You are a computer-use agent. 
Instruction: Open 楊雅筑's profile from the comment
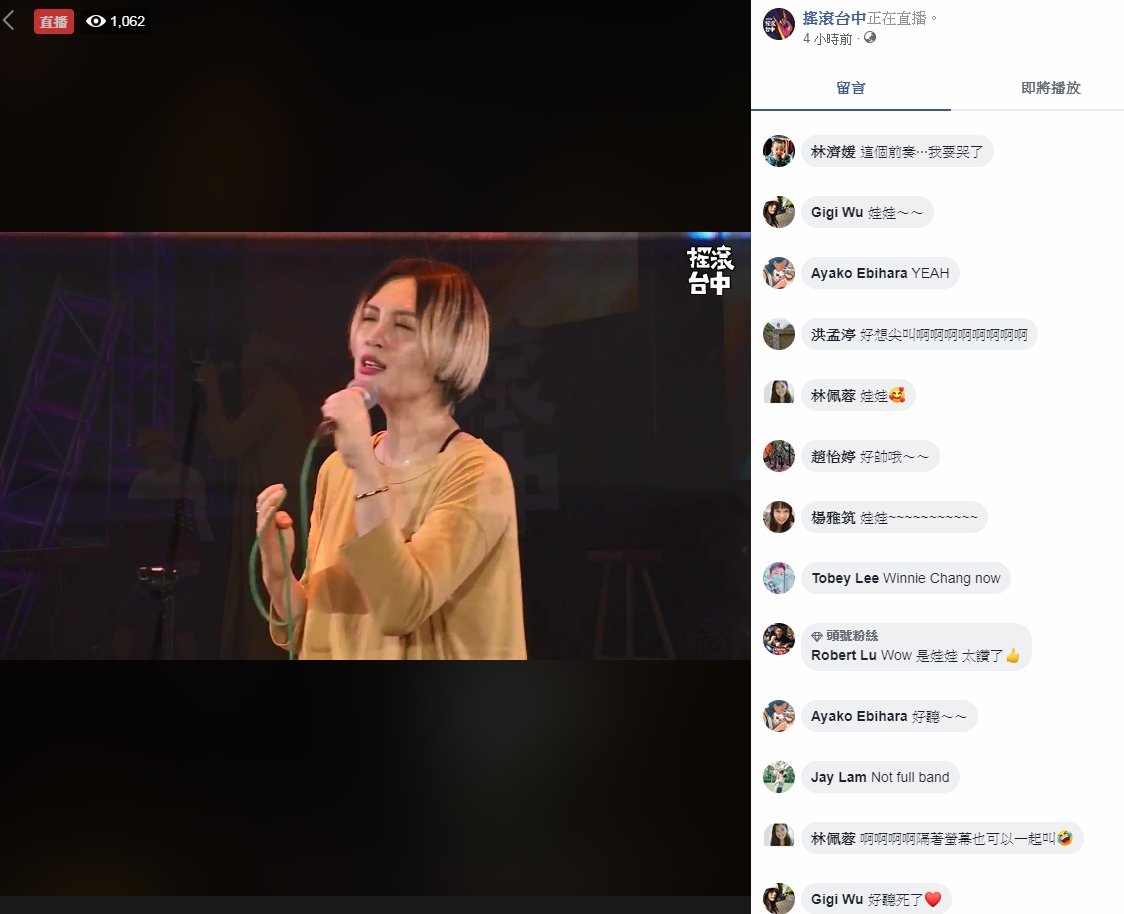[x=833, y=518]
